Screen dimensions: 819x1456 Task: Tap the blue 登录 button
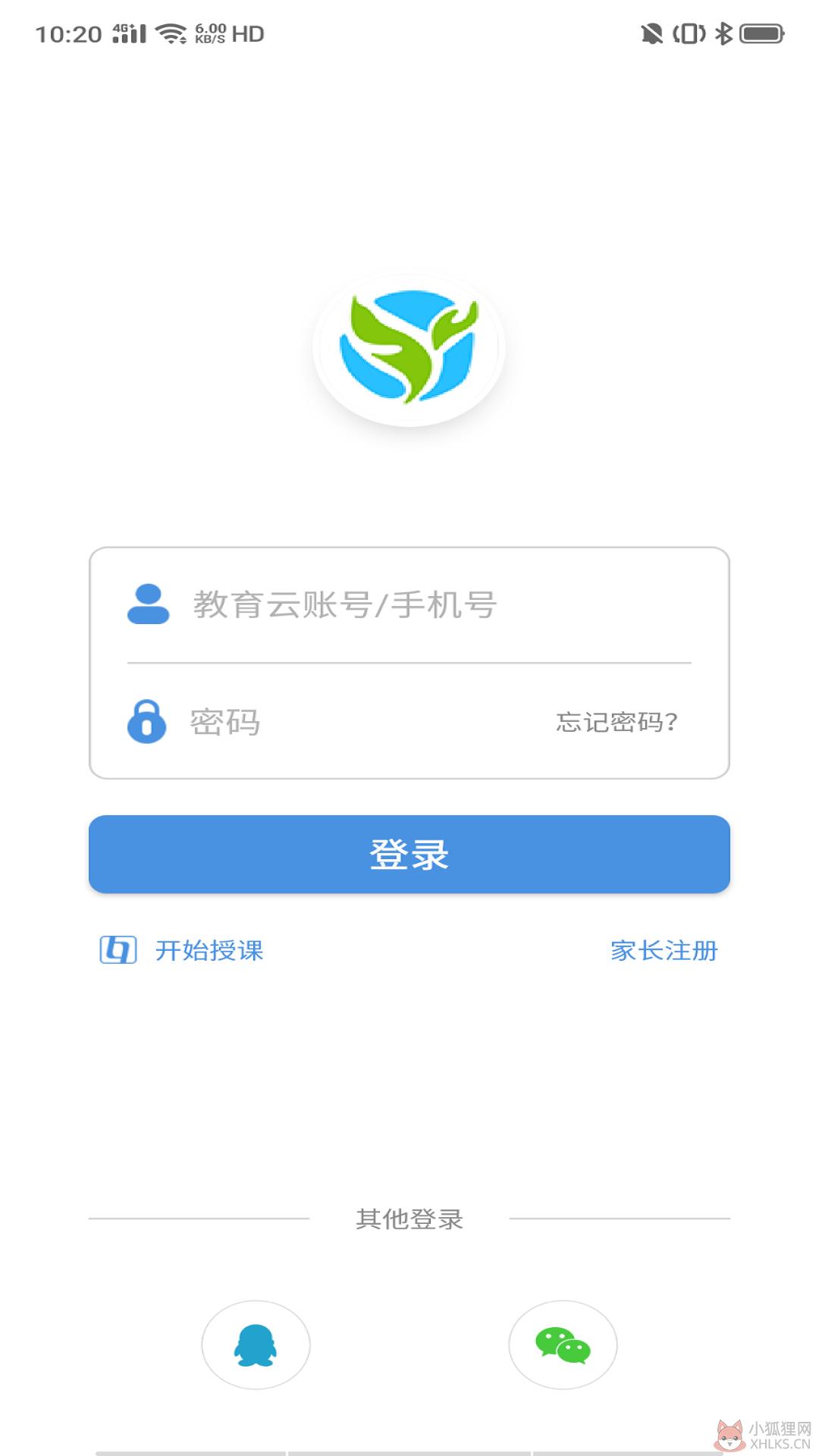409,854
